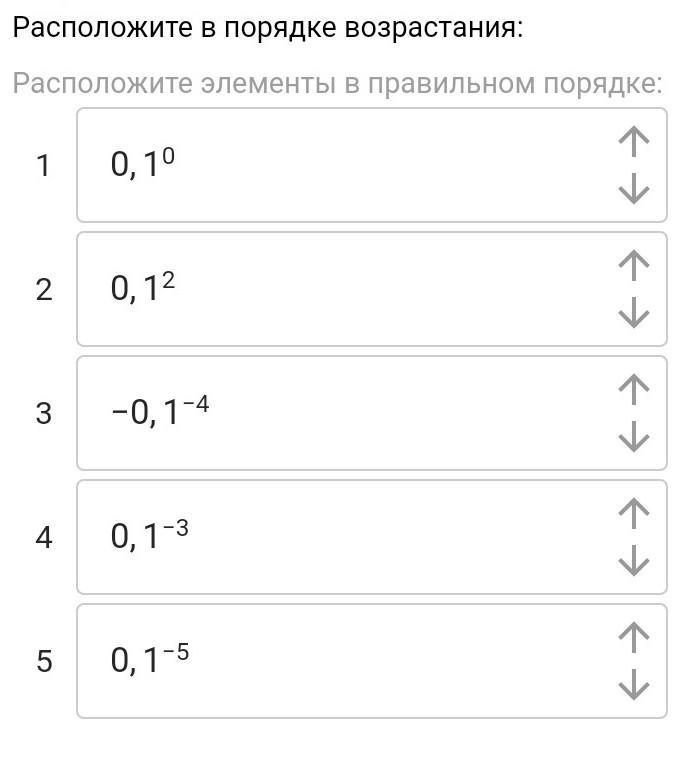Raise the 0,1⁻³ item one place
This screenshot has height=770, width=690.
(x=634, y=514)
